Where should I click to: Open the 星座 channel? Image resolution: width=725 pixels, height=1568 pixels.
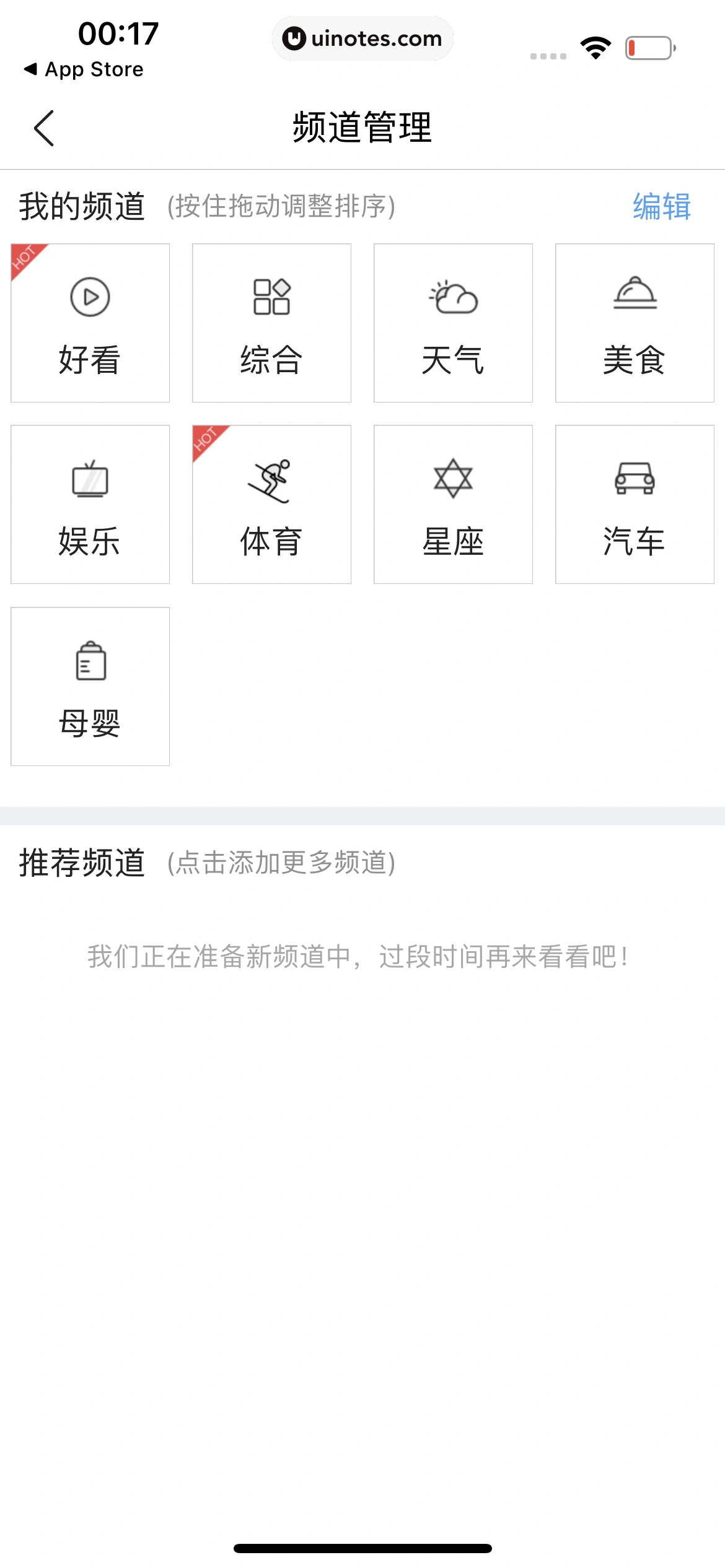[x=453, y=504]
